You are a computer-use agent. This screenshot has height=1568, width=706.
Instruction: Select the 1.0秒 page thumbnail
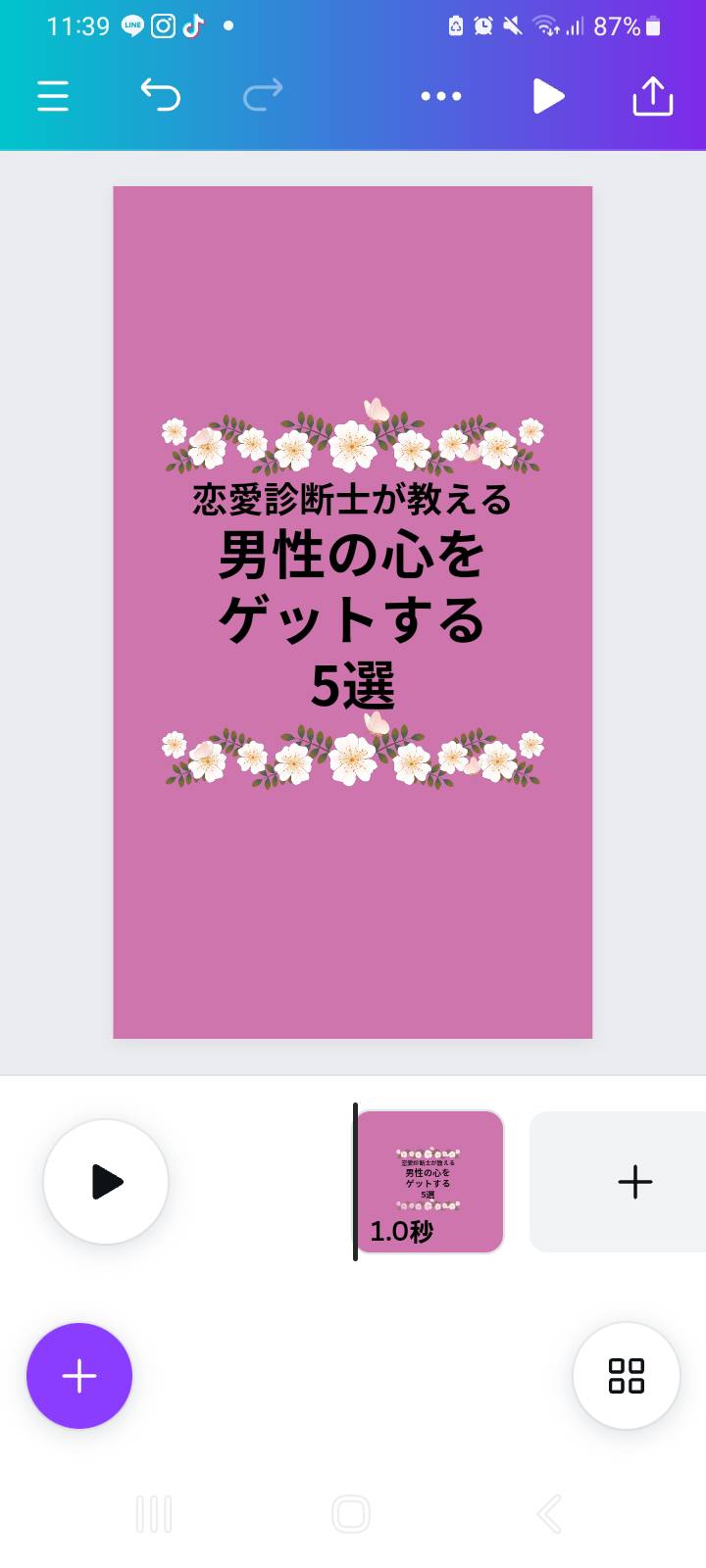429,1182
